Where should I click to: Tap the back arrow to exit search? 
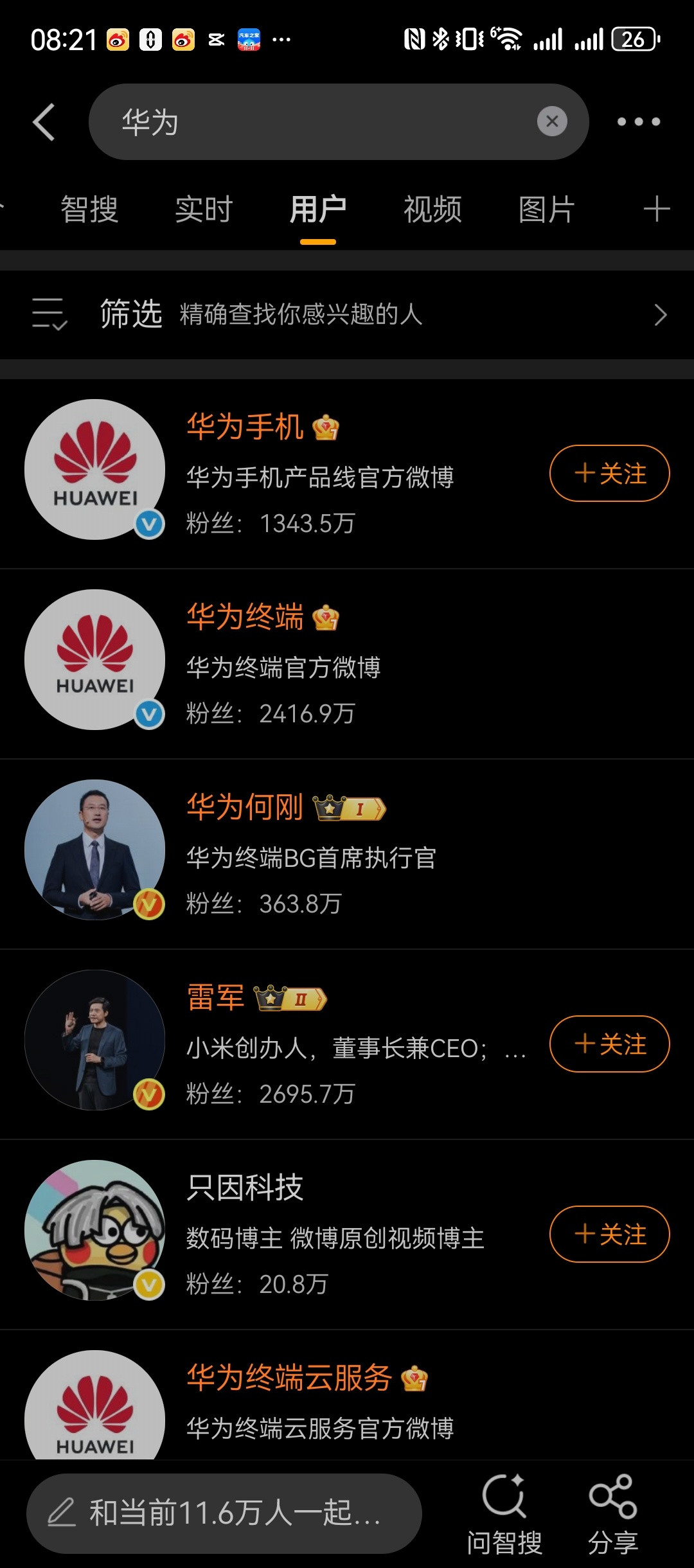click(44, 122)
